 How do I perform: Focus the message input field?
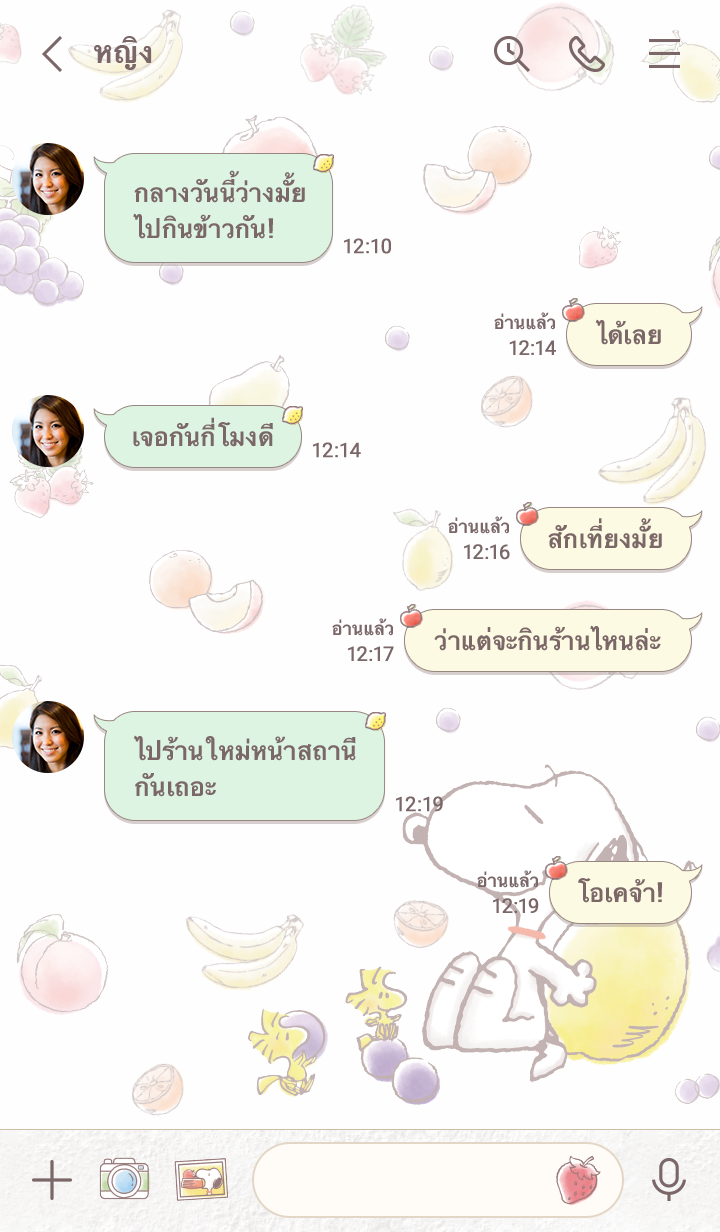pyautogui.click(x=400, y=1181)
